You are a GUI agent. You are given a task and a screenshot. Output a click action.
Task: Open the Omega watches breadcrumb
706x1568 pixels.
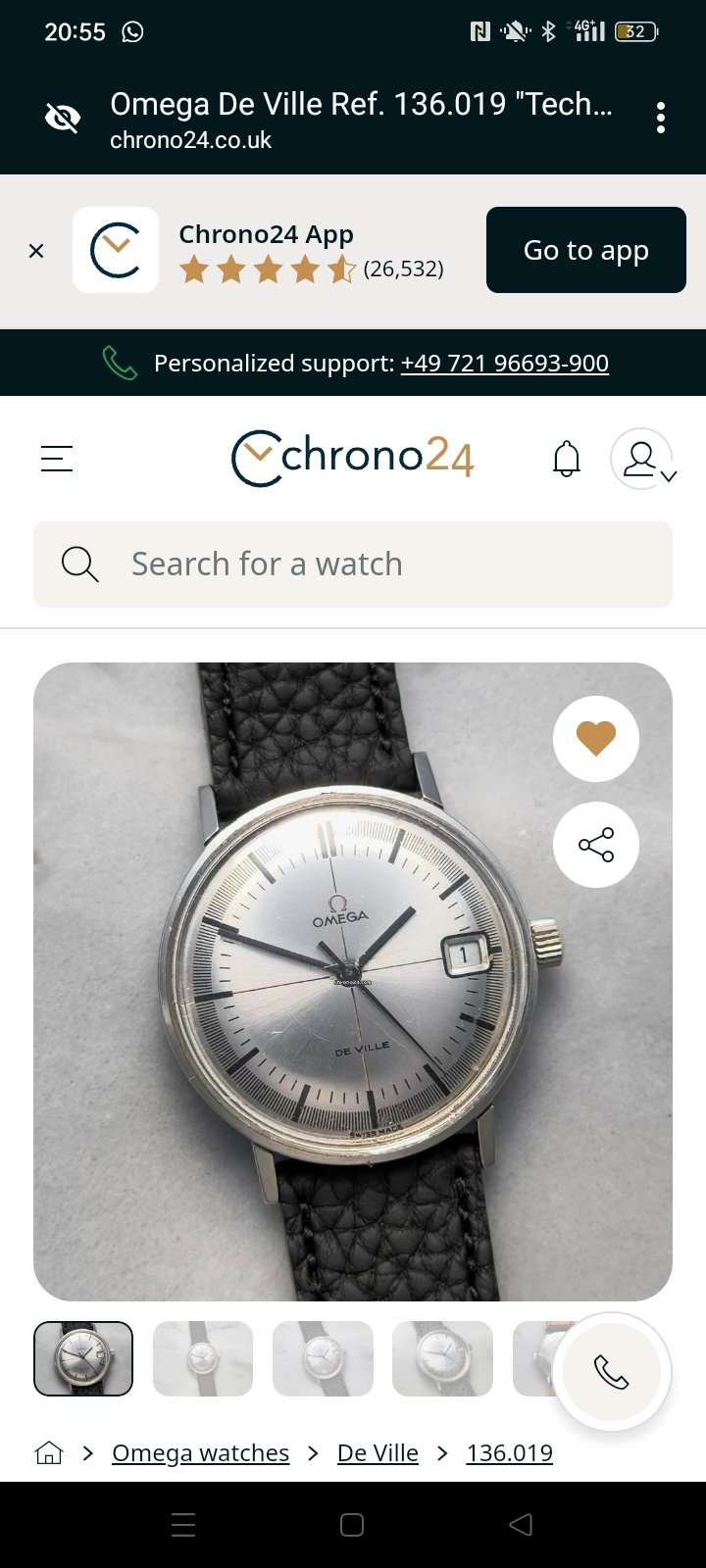(200, 1452)
